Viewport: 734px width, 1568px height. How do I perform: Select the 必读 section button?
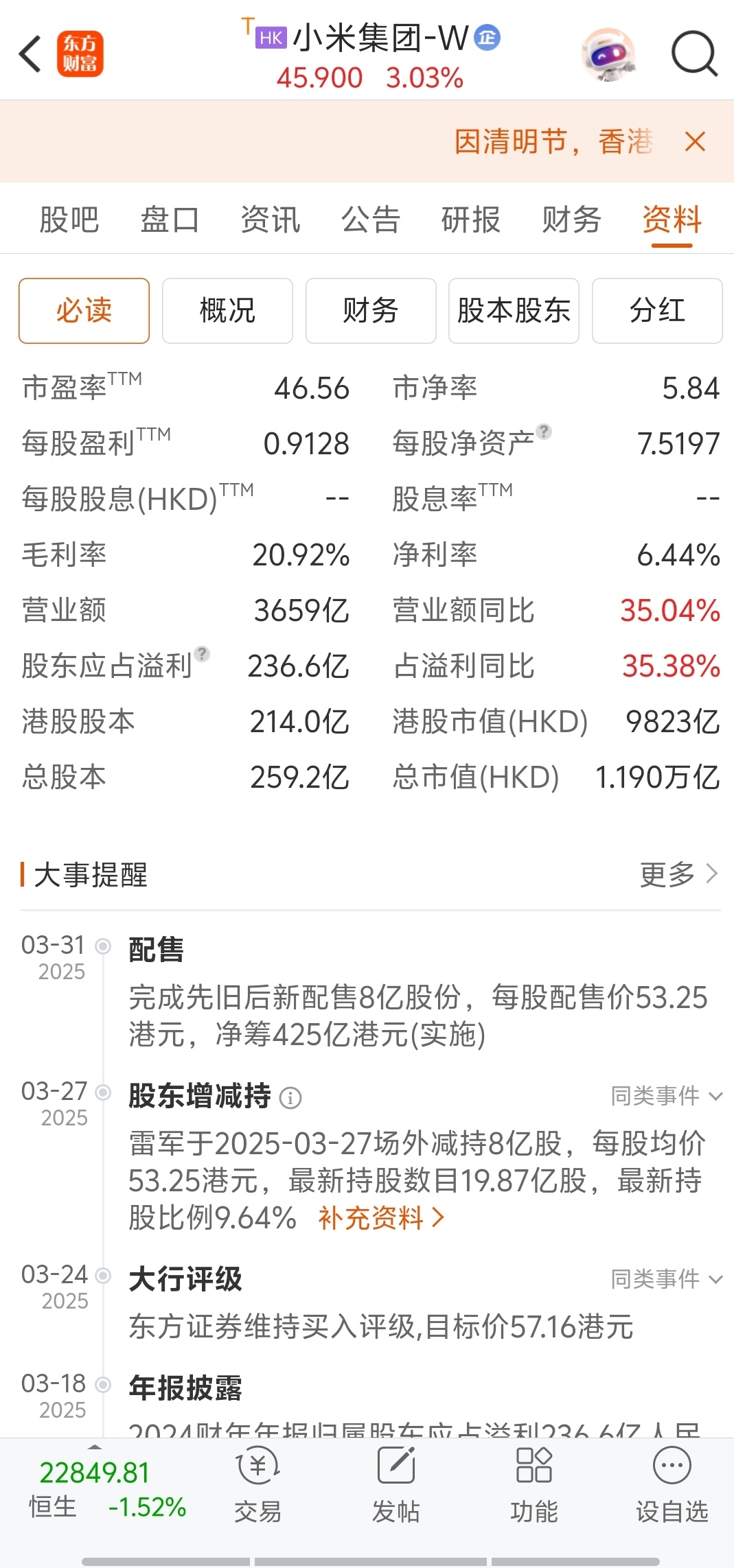coord(83,310)
